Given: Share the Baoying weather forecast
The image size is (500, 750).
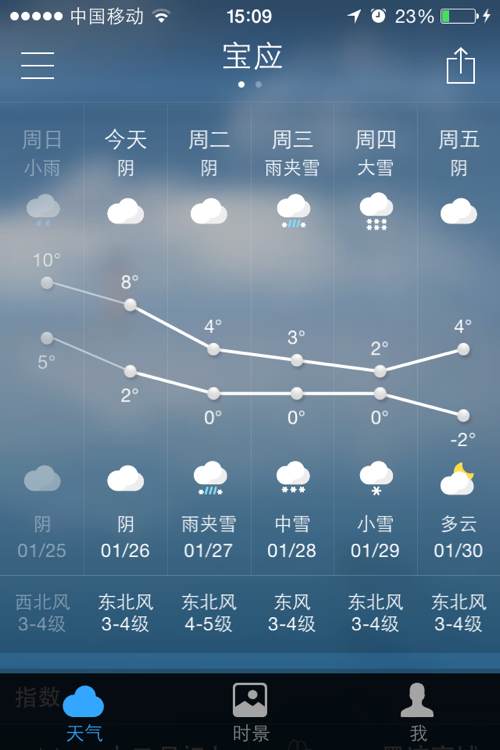Looking at the screenshot, I should point(460,66).
